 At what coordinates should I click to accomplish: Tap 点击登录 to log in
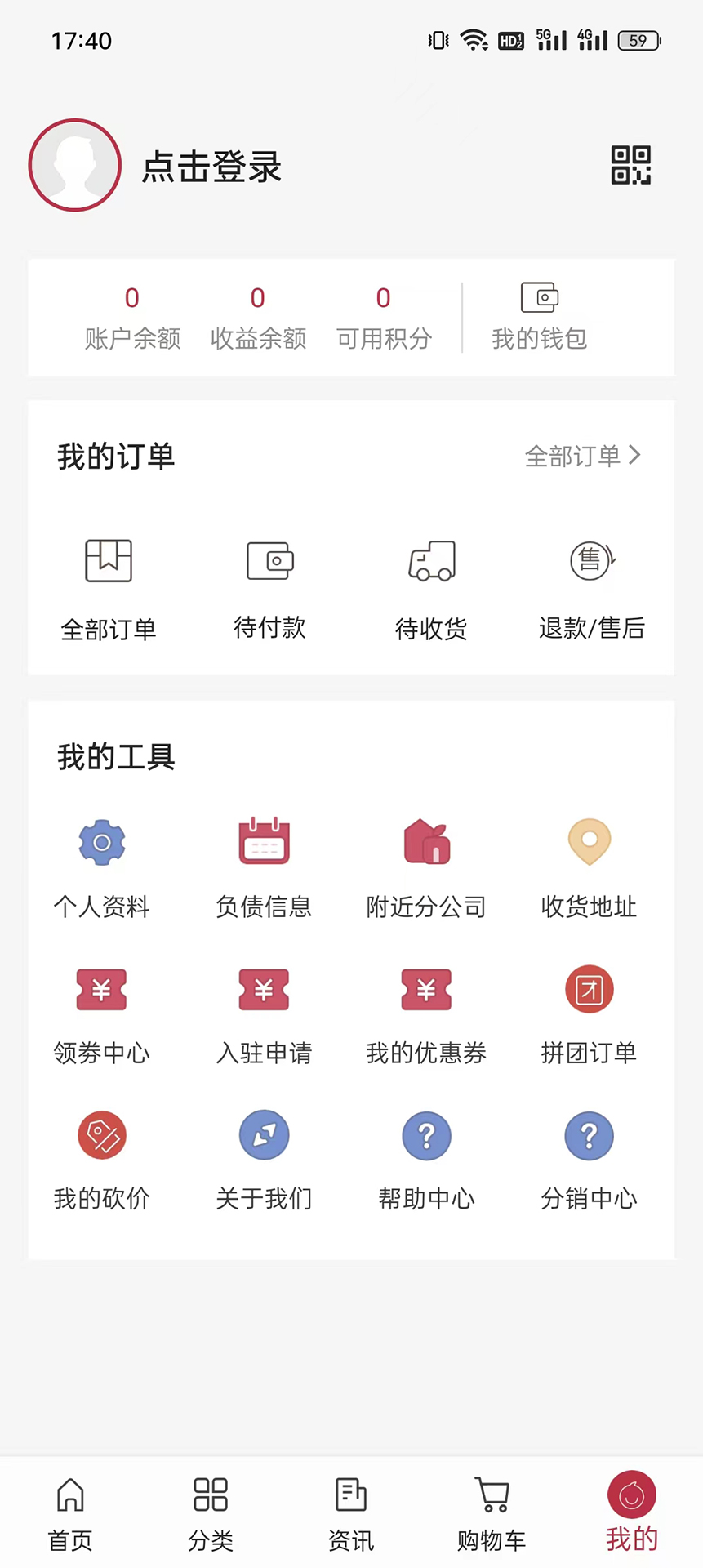[x=211, y=167]
